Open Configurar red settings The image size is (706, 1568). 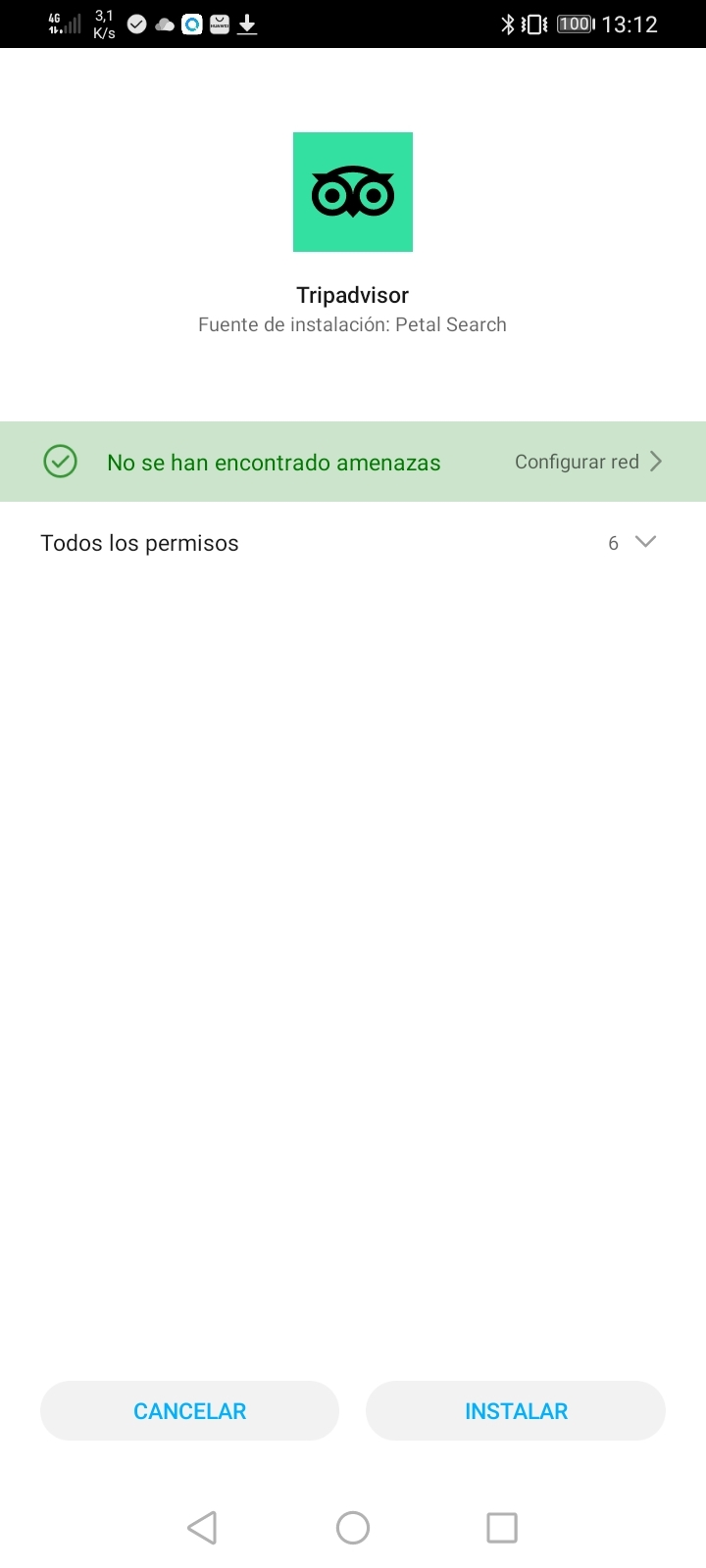point(578,461)
